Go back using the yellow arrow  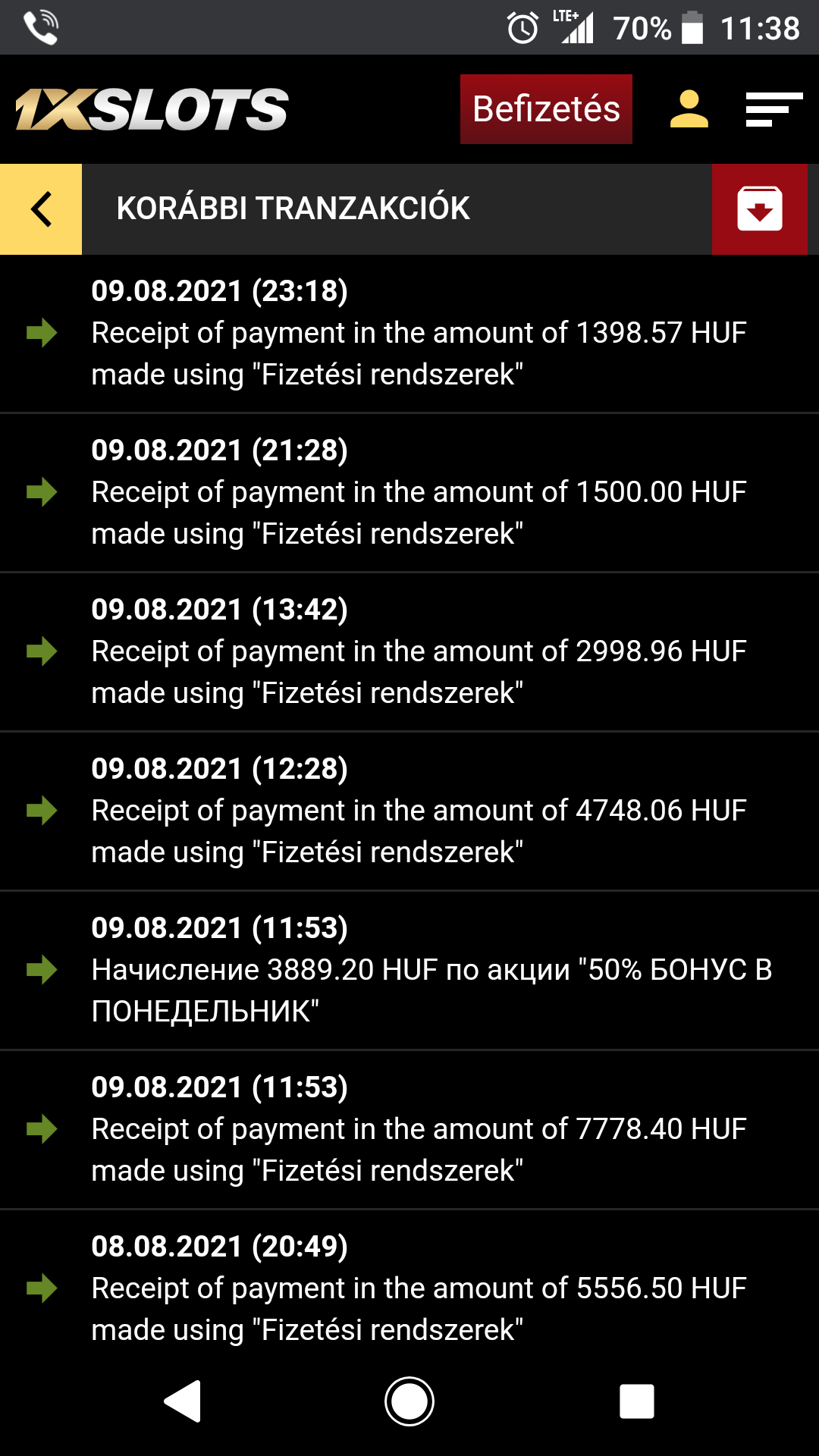41,209
